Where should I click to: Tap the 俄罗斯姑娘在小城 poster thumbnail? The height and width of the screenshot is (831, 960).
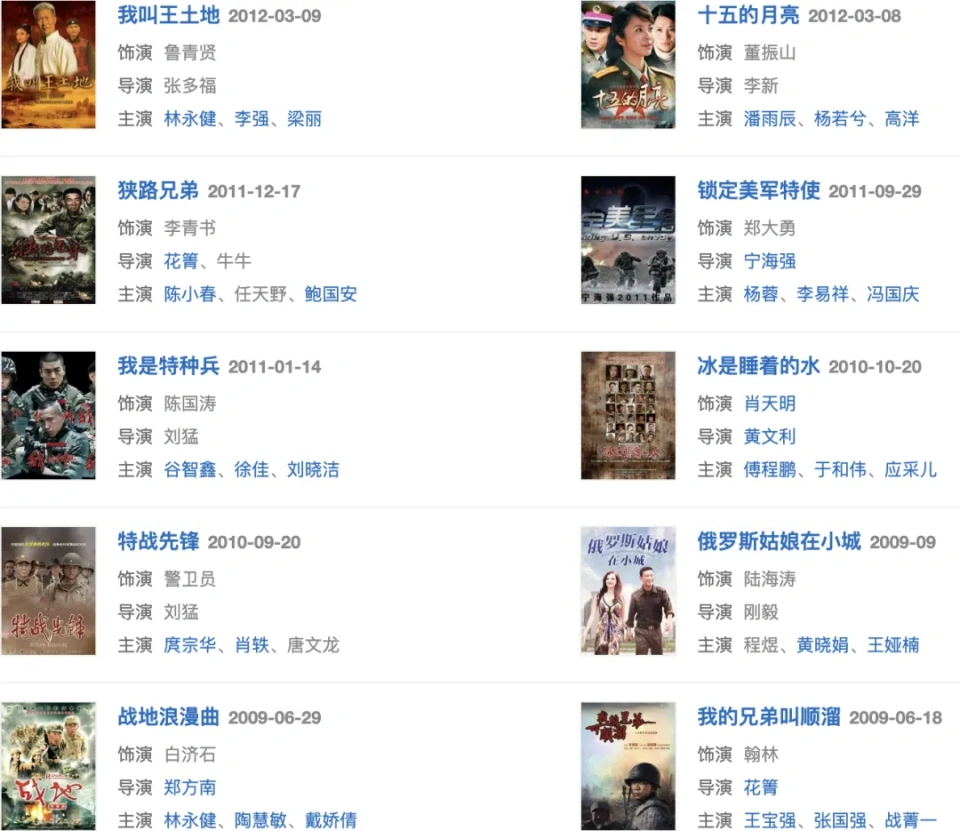(x=628, y=591)
